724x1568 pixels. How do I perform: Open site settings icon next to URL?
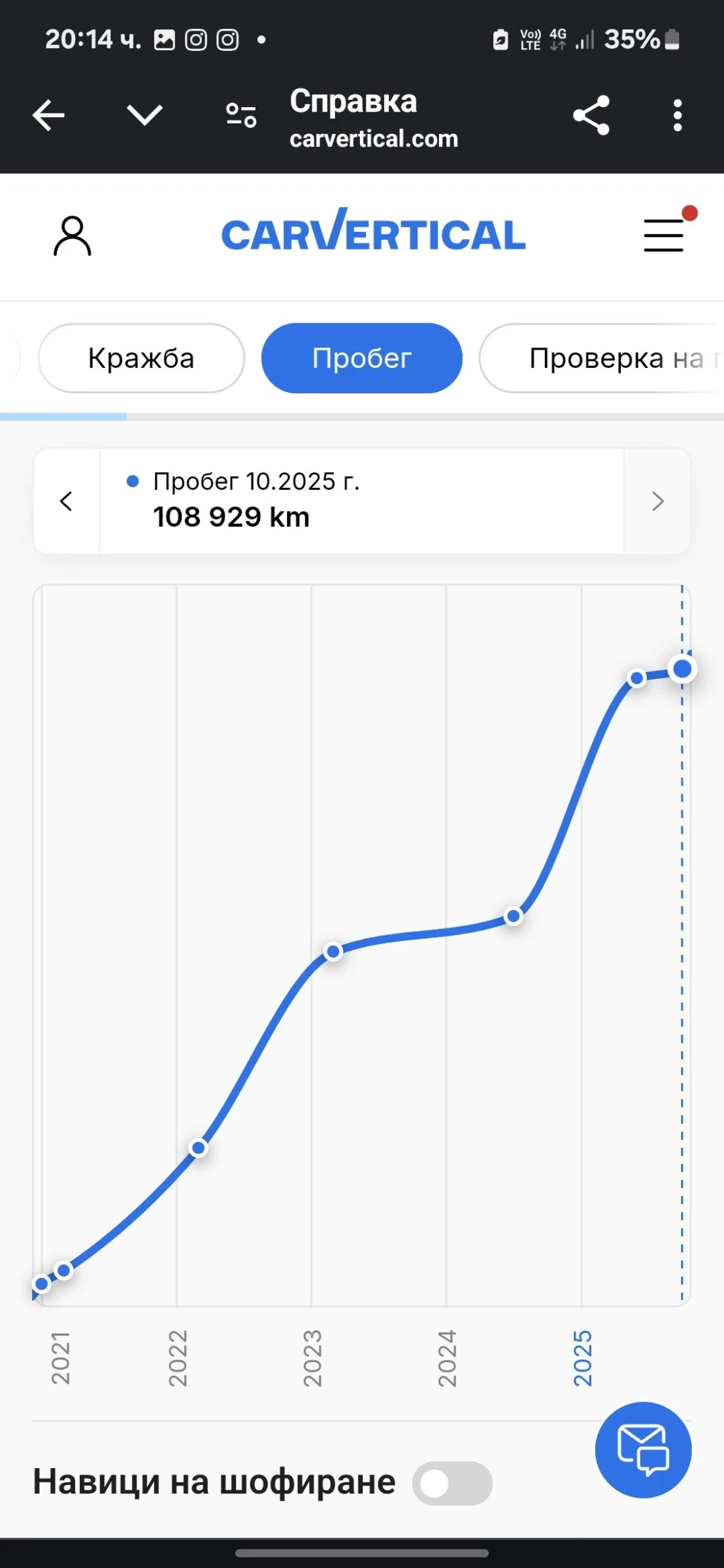(x=241, y=116)
